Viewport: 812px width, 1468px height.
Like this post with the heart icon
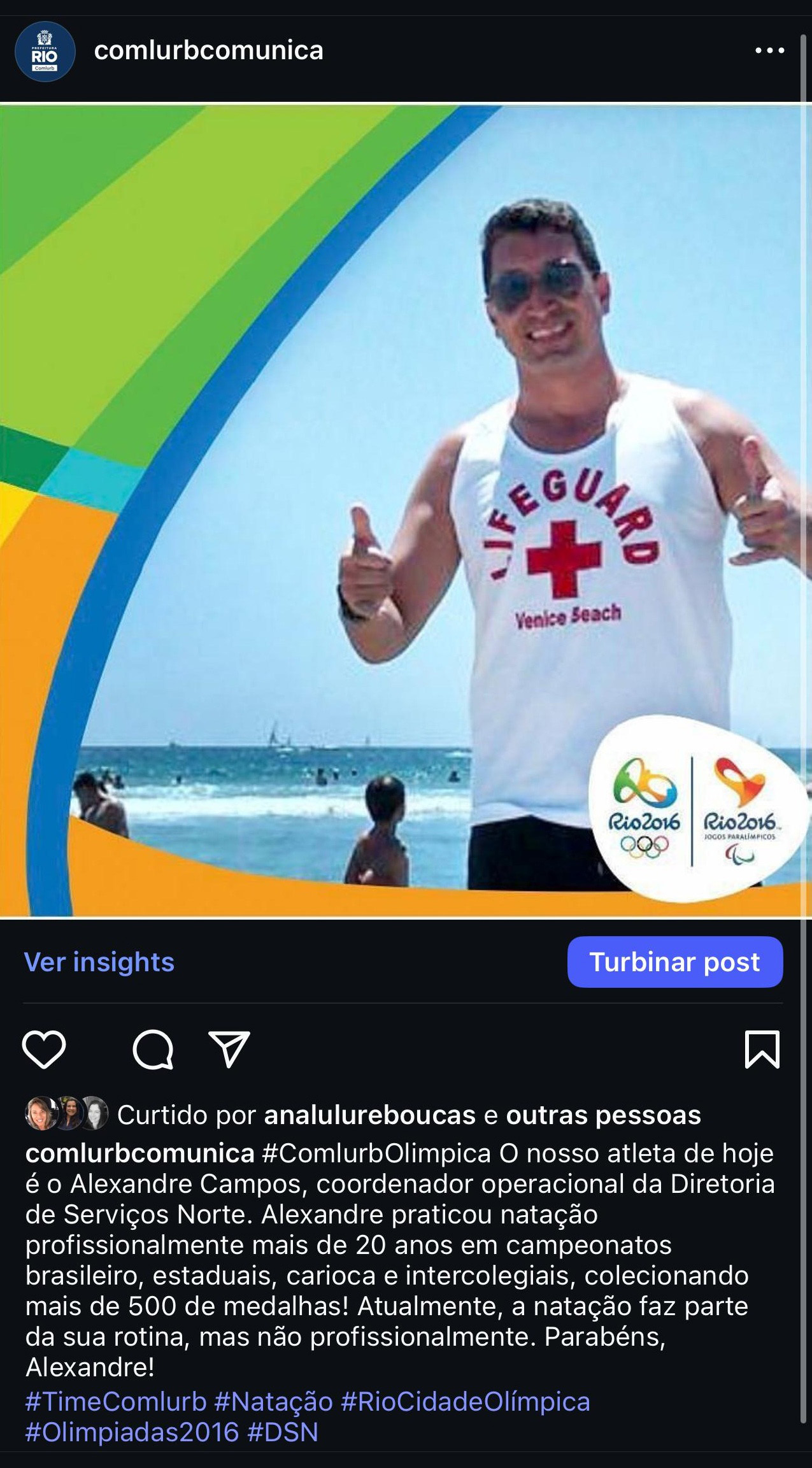coord(44,1049)
